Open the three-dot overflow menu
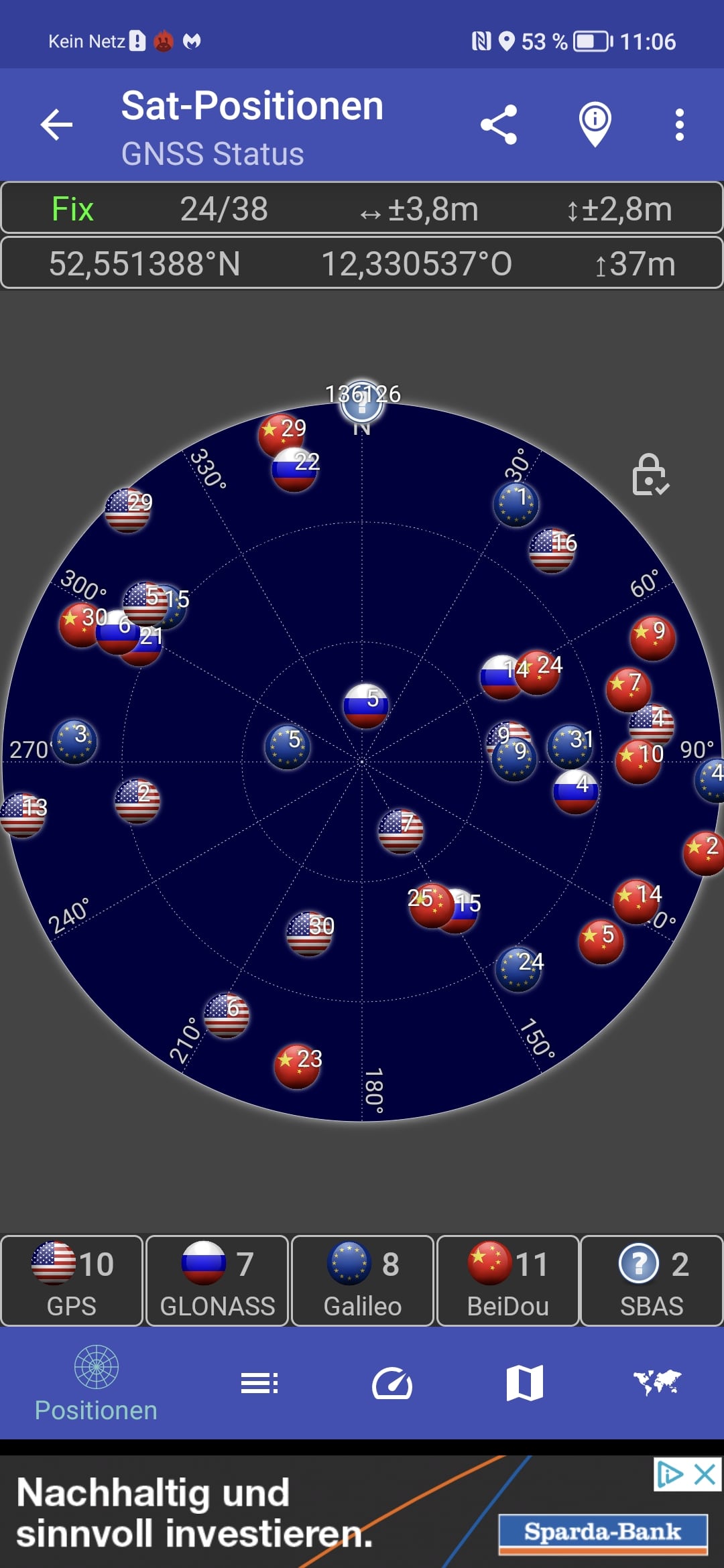The width and height of the screenshot is (724, 1568). (x=680, y=125)
